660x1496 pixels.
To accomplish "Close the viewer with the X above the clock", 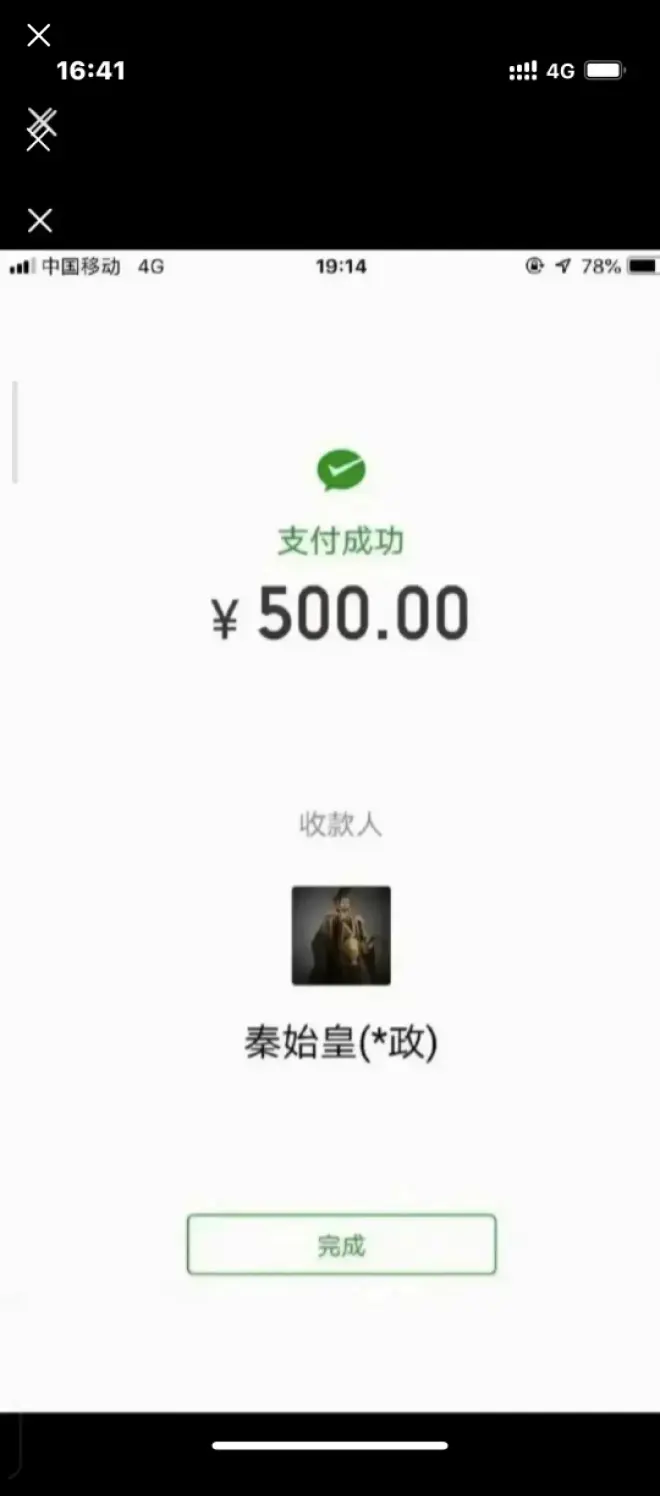I will pos(39,37).
